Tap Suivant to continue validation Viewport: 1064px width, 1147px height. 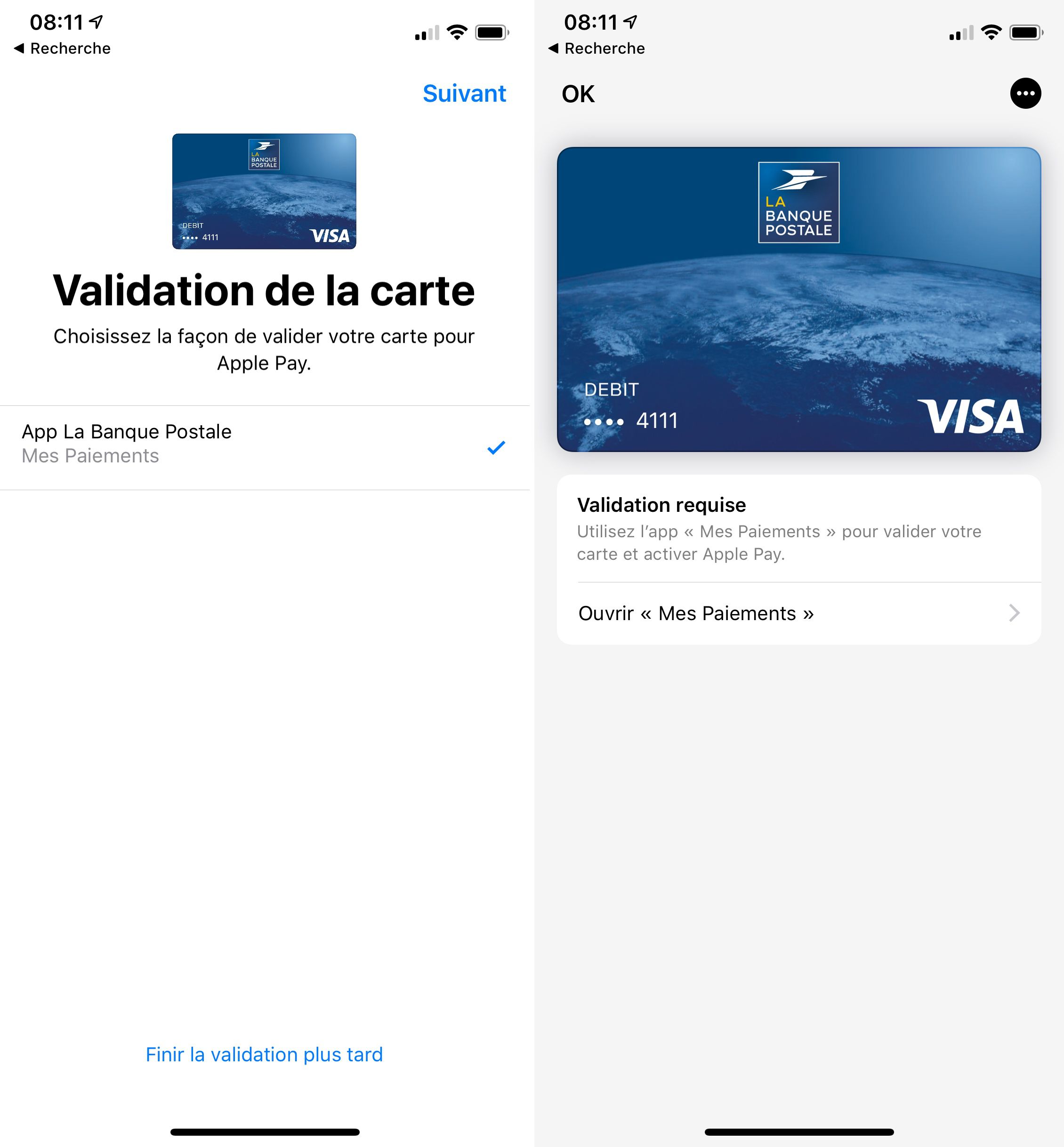pyautogui.click(x=464, y=93)
